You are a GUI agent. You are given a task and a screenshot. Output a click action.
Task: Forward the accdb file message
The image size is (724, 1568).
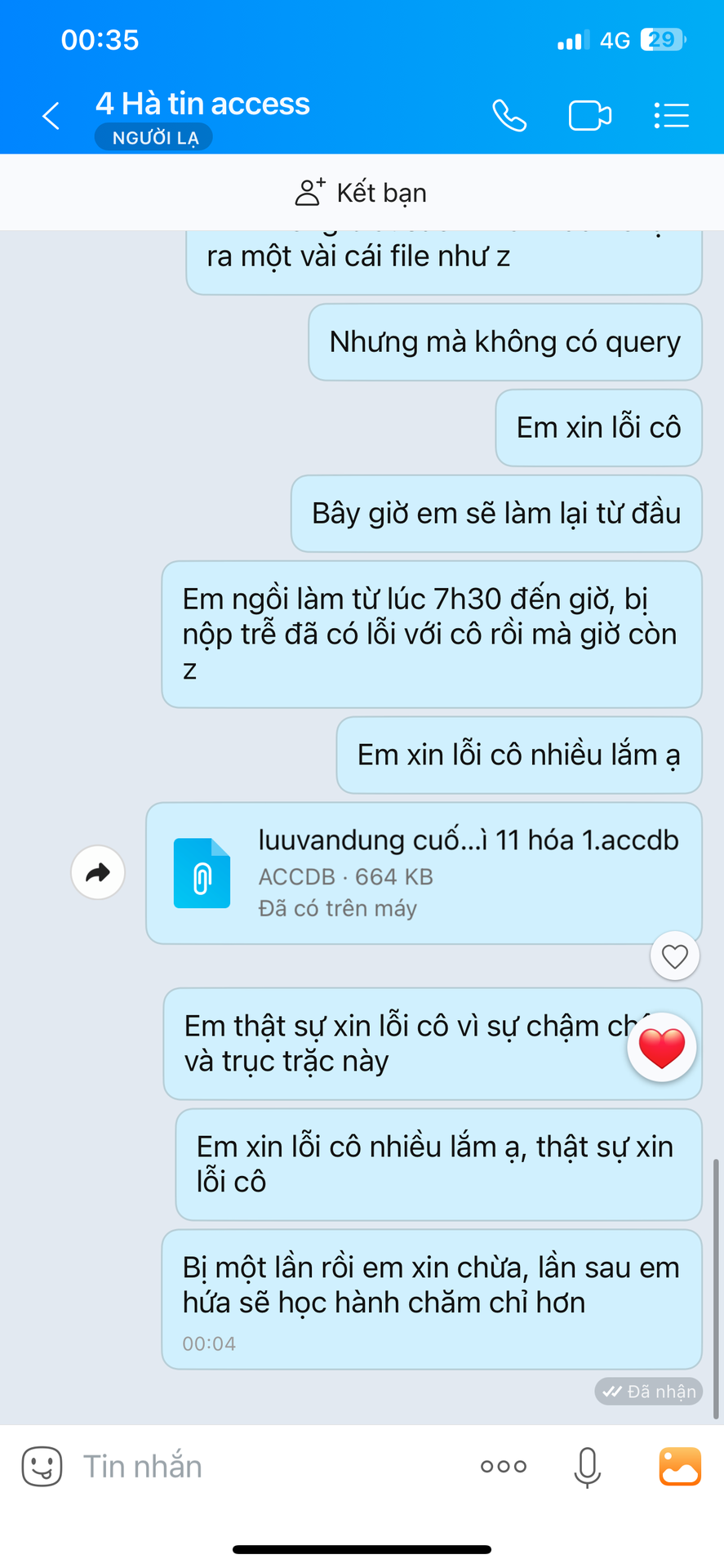(x=98, y=872)
